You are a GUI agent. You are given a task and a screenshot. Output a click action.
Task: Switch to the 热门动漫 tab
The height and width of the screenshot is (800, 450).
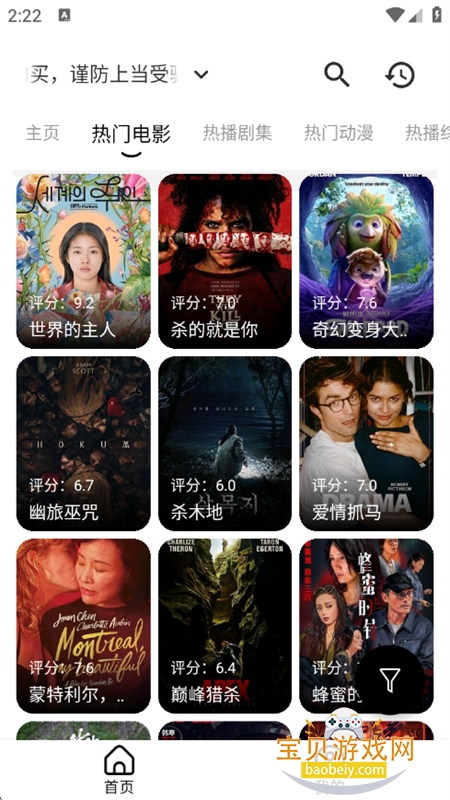pos(339,133)
